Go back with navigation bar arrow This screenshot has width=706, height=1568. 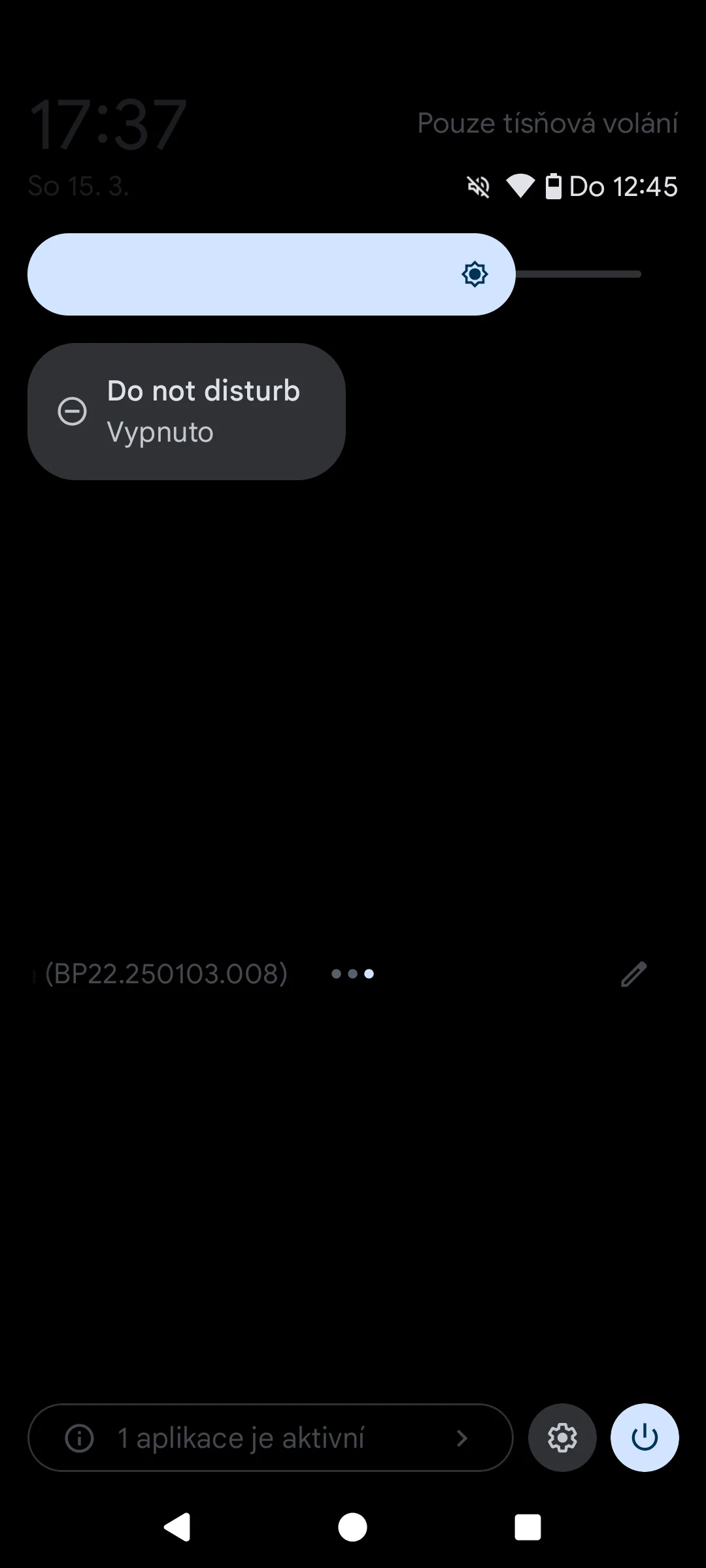[x=177, y=1527]
